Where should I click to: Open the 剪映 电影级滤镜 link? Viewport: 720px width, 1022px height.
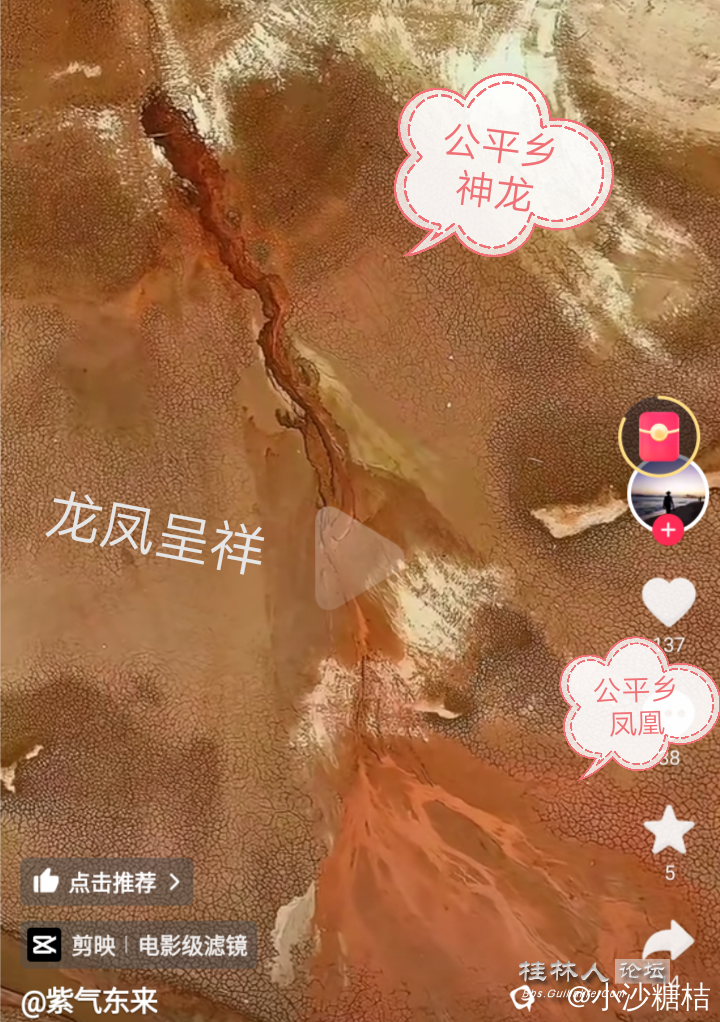pyautogui.click(x=140, y=945)
